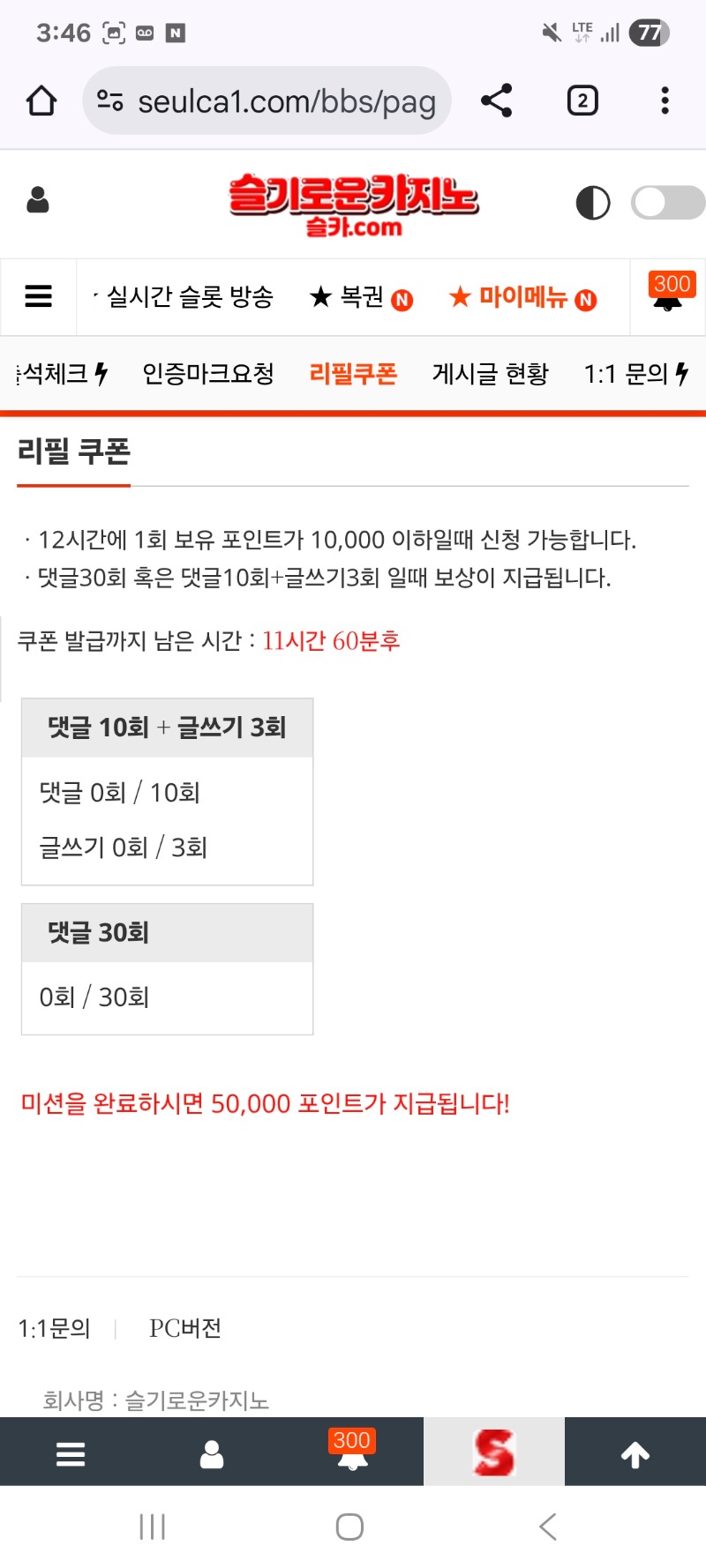Open the 1:1 문의 footer link

55,1328
